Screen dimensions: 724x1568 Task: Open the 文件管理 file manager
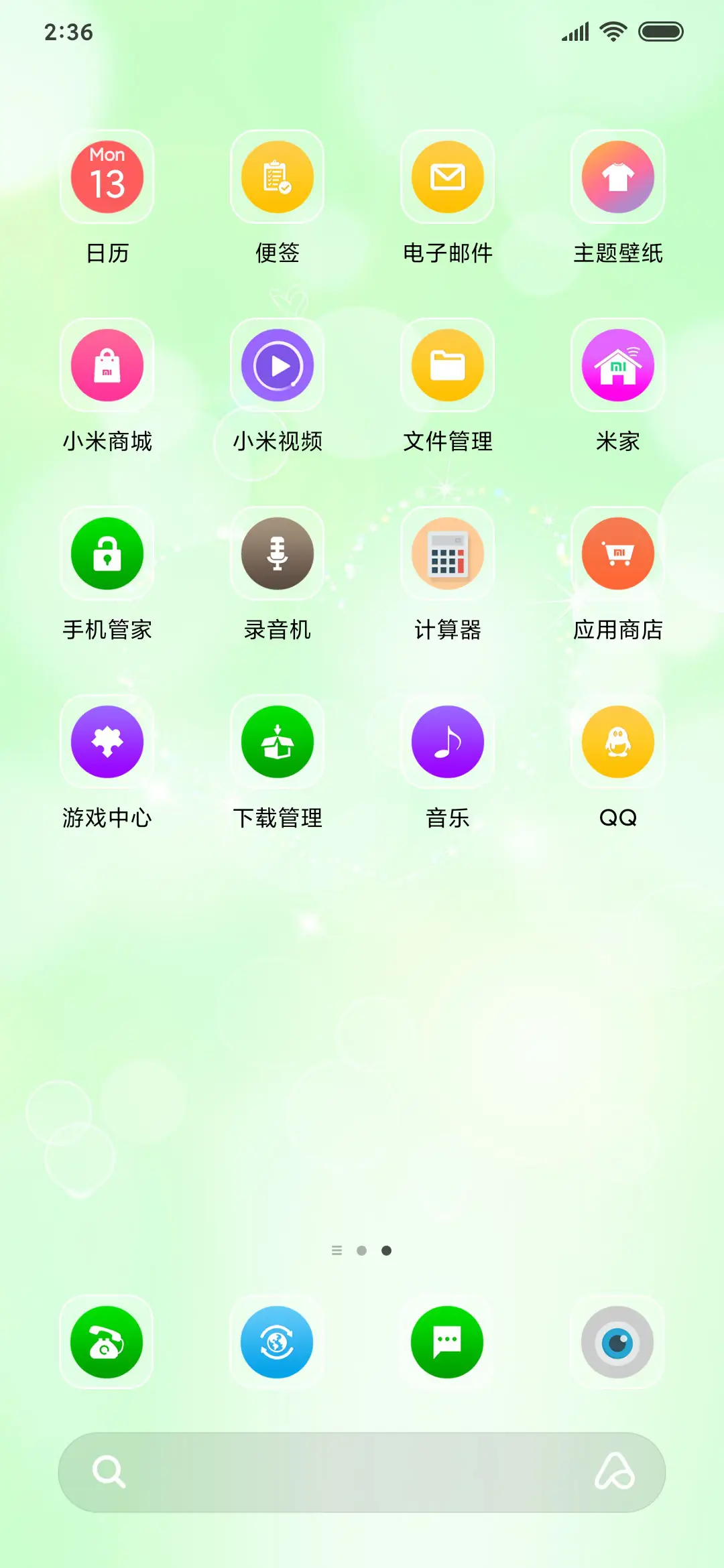[447, 365]
